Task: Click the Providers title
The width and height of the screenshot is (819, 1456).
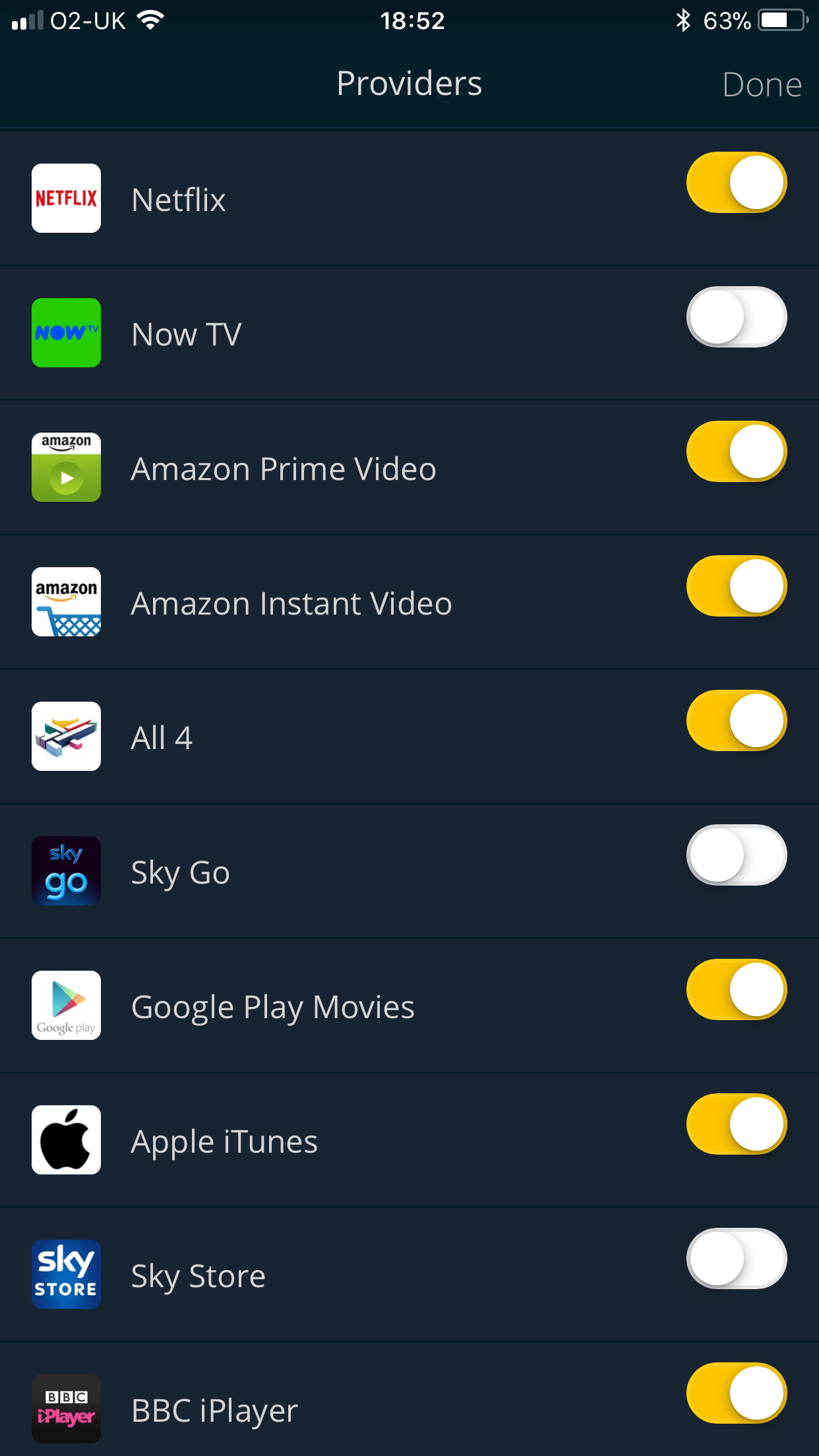Action: 409,83
